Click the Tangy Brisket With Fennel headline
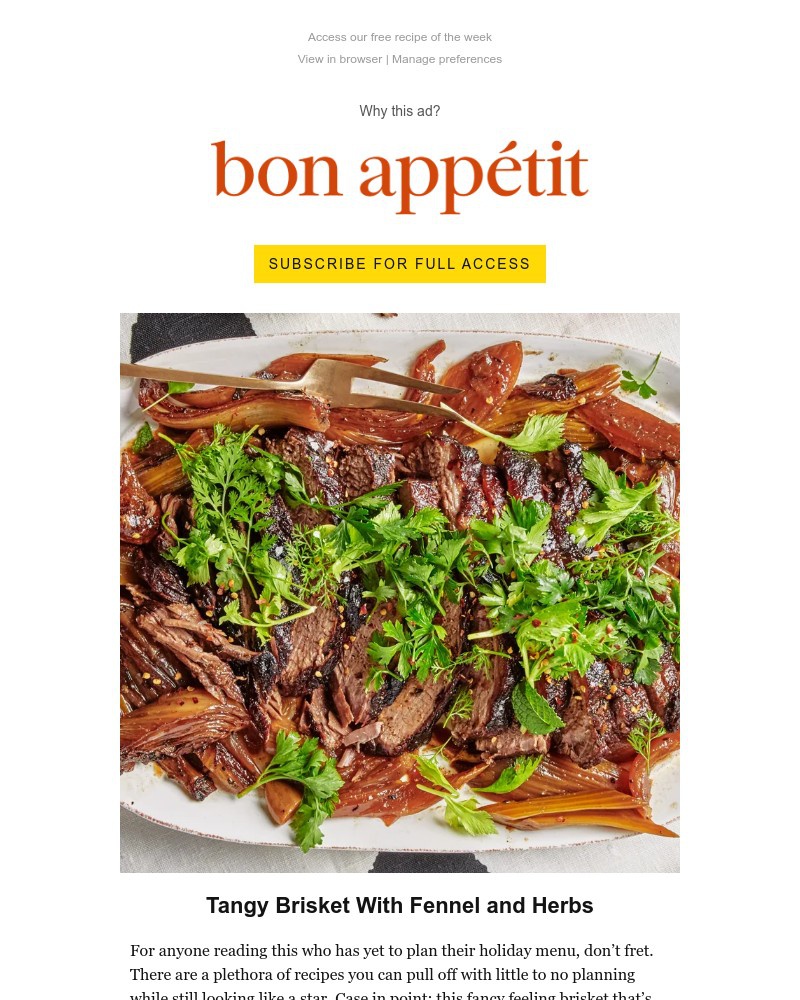The height and width of the screenshot is (1000, 800). click(400, 905)
